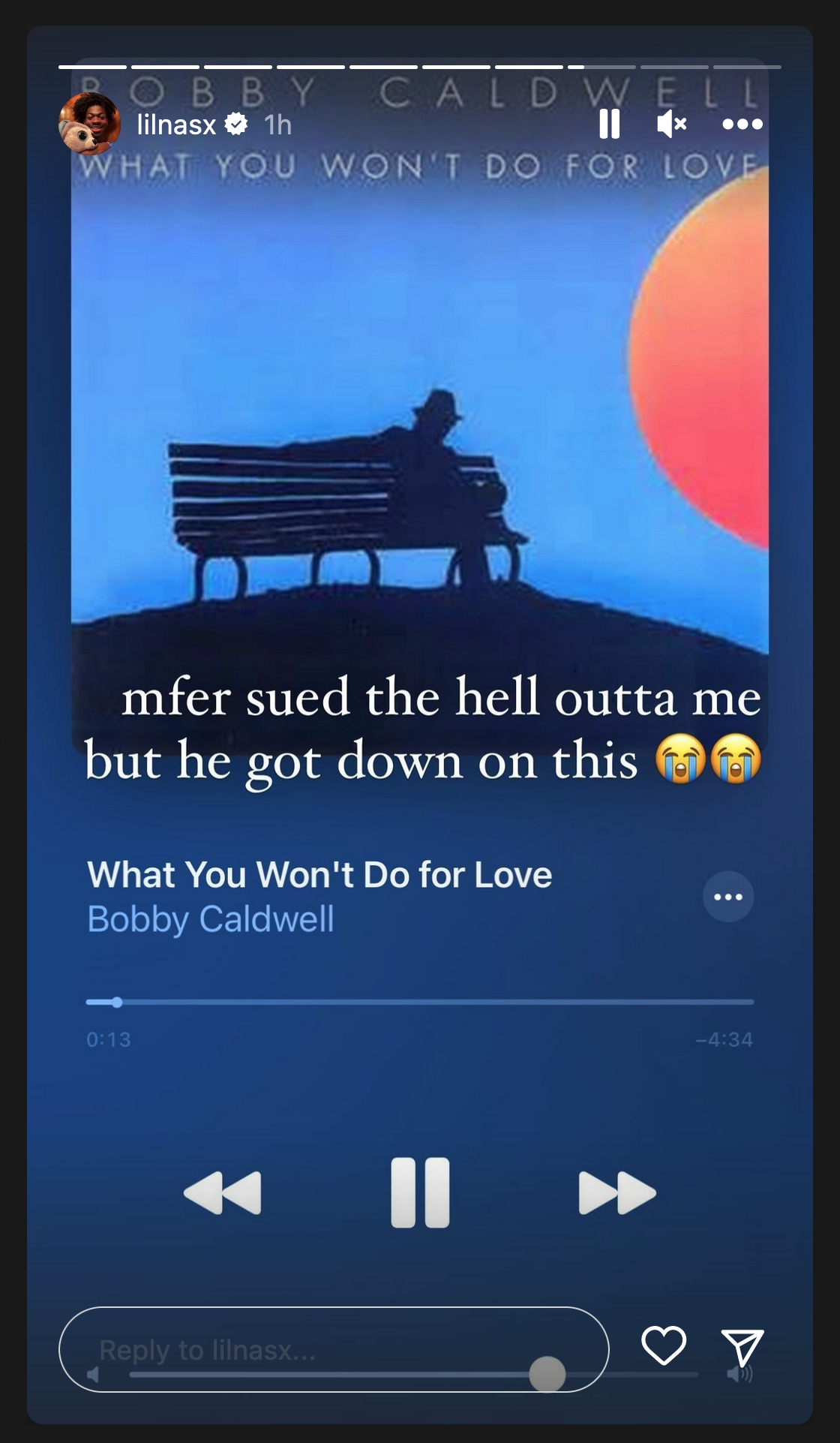Unmute the story sound
The height and width of the screenshot is (1443, 840).
click(x=671, y=124)
